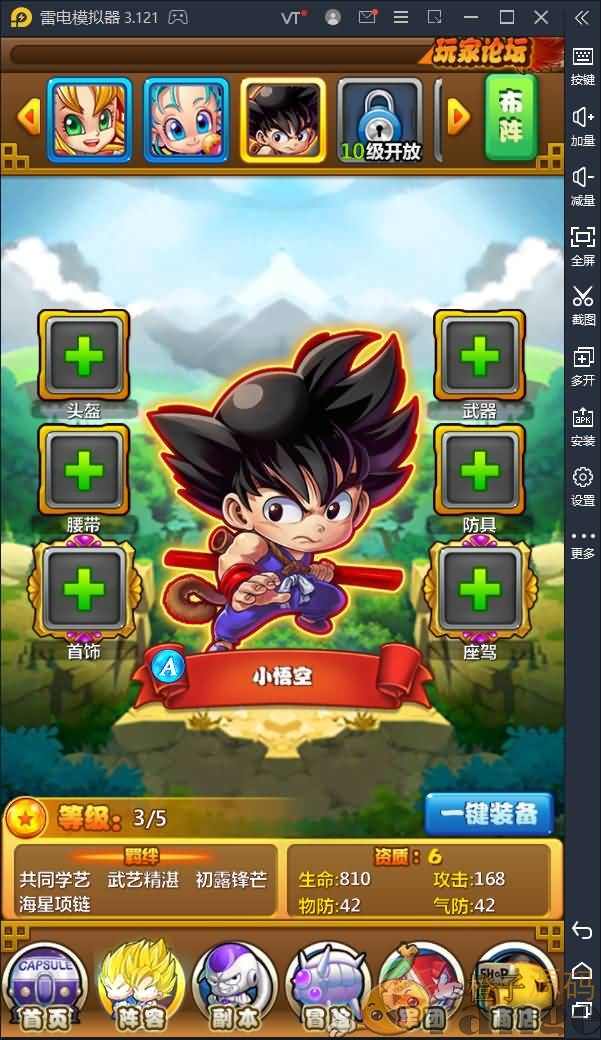This screenshot has width=601, height=1040.
Task: Go to the 首页 home tab
Action: 45,992
